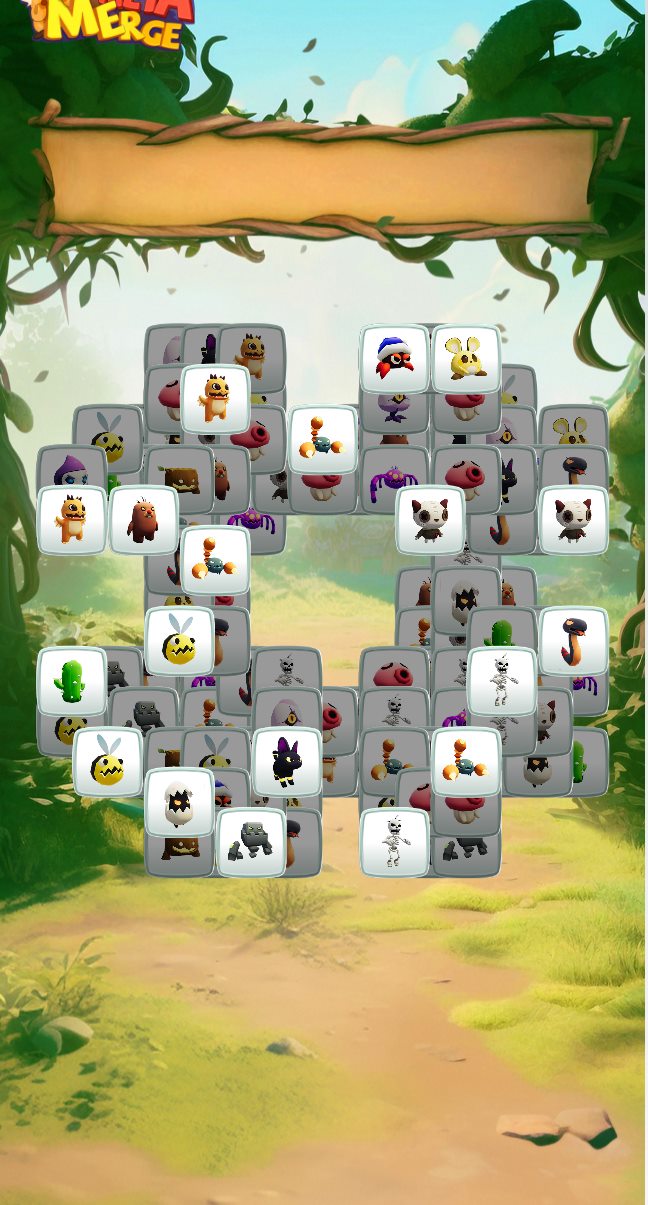Select the bright green cactus tile

tap(71, 681)
